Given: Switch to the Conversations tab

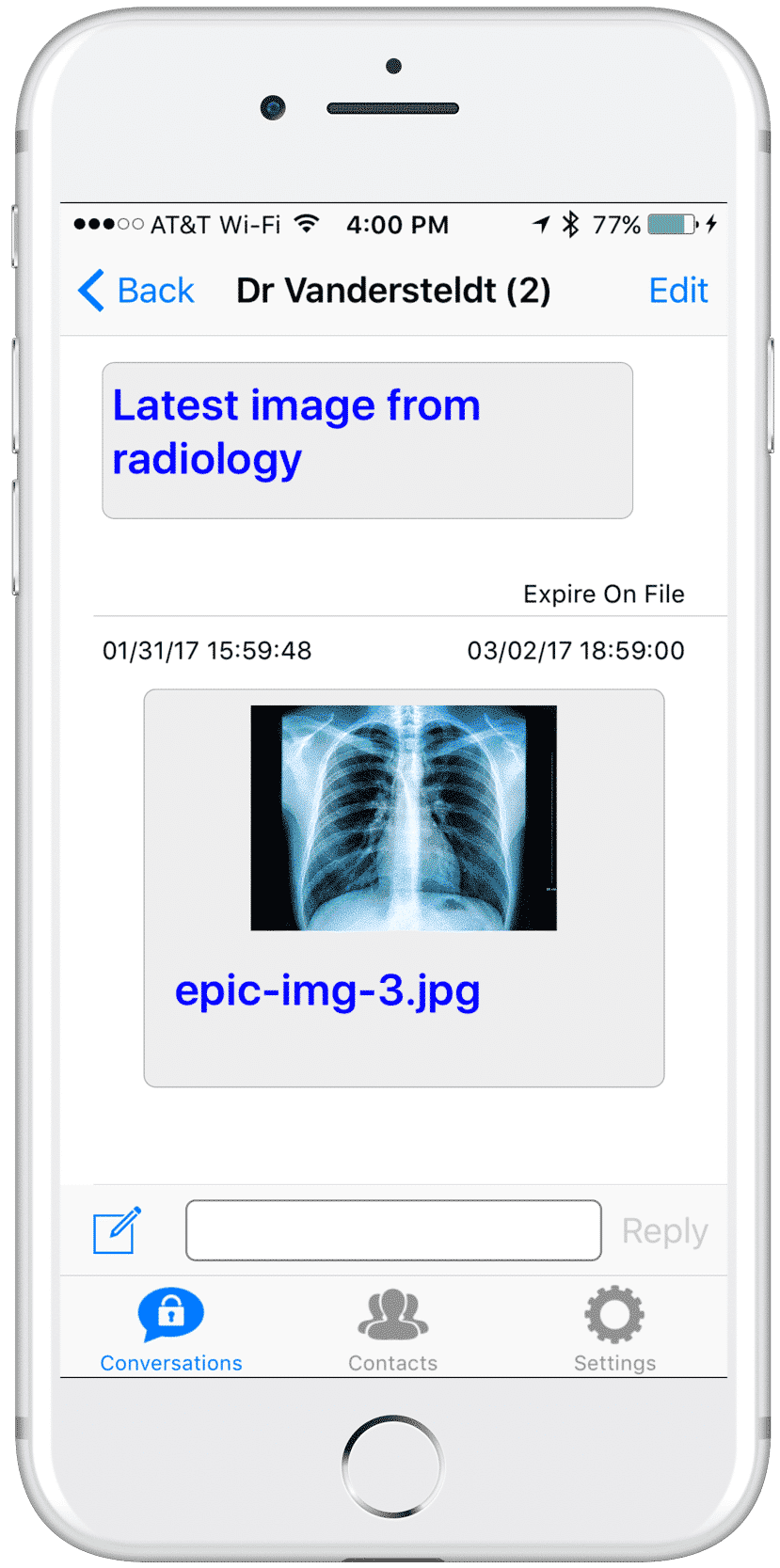Looking at the screenshot, I should coord(171,1329).
